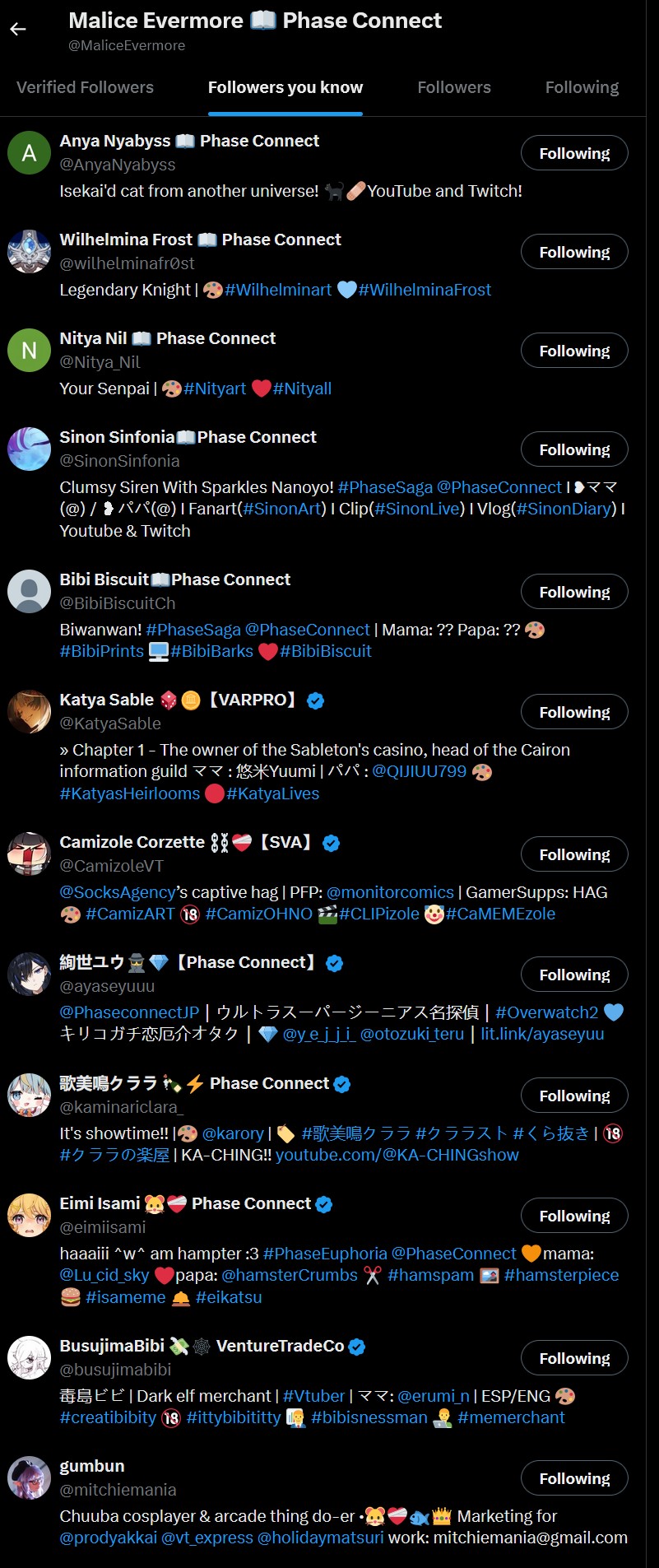Screen dimensions: 659x1568
Task: Open gumbun's profile
Action: coord(92,1466)
